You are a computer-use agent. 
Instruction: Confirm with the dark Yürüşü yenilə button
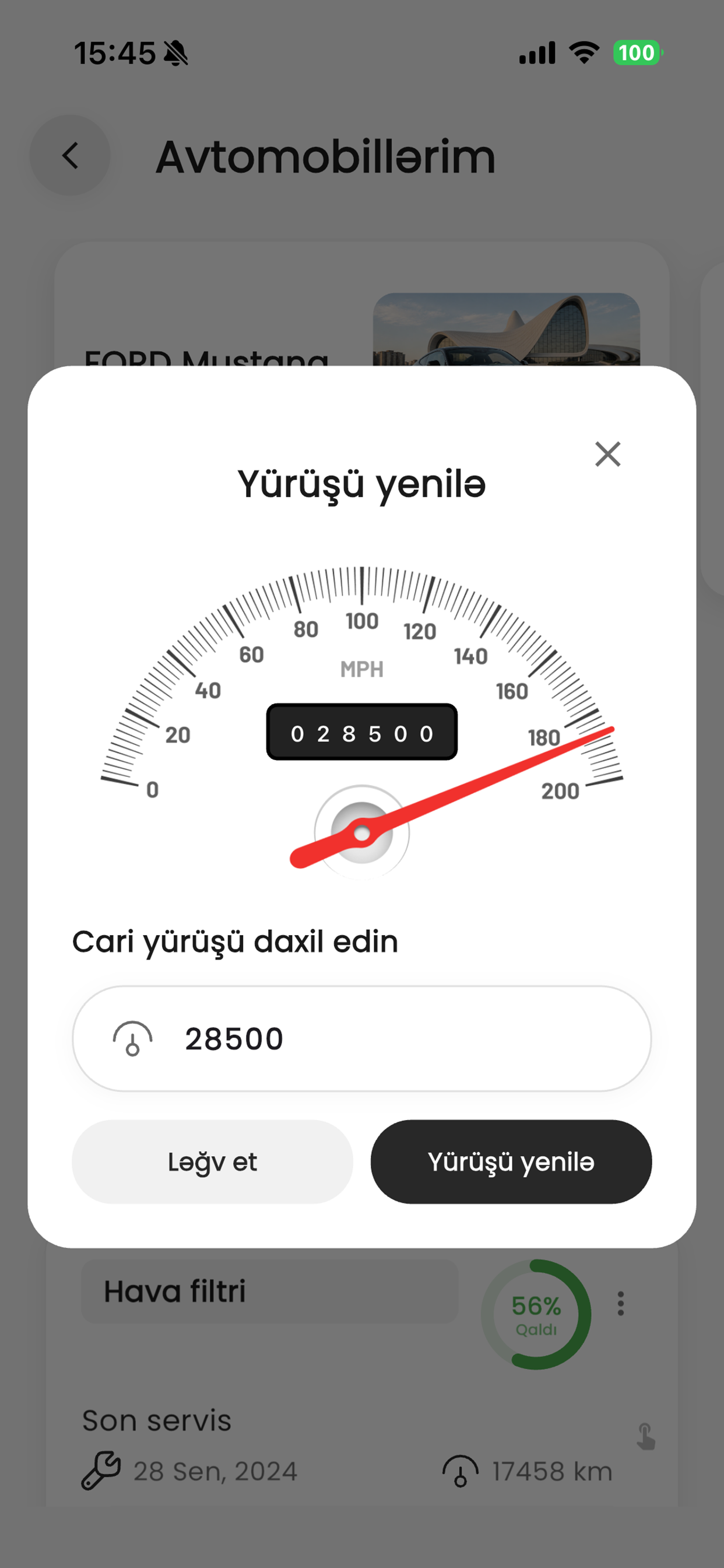(x=511, y=1161)
